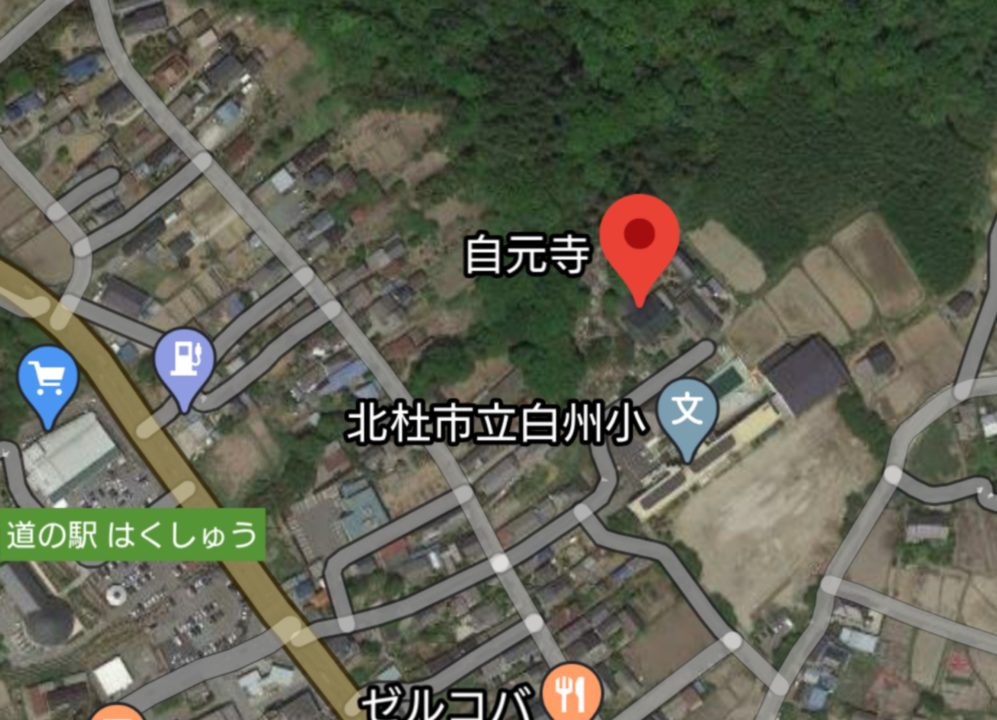Tap the red pin for 自元寺

coord(640,237)
